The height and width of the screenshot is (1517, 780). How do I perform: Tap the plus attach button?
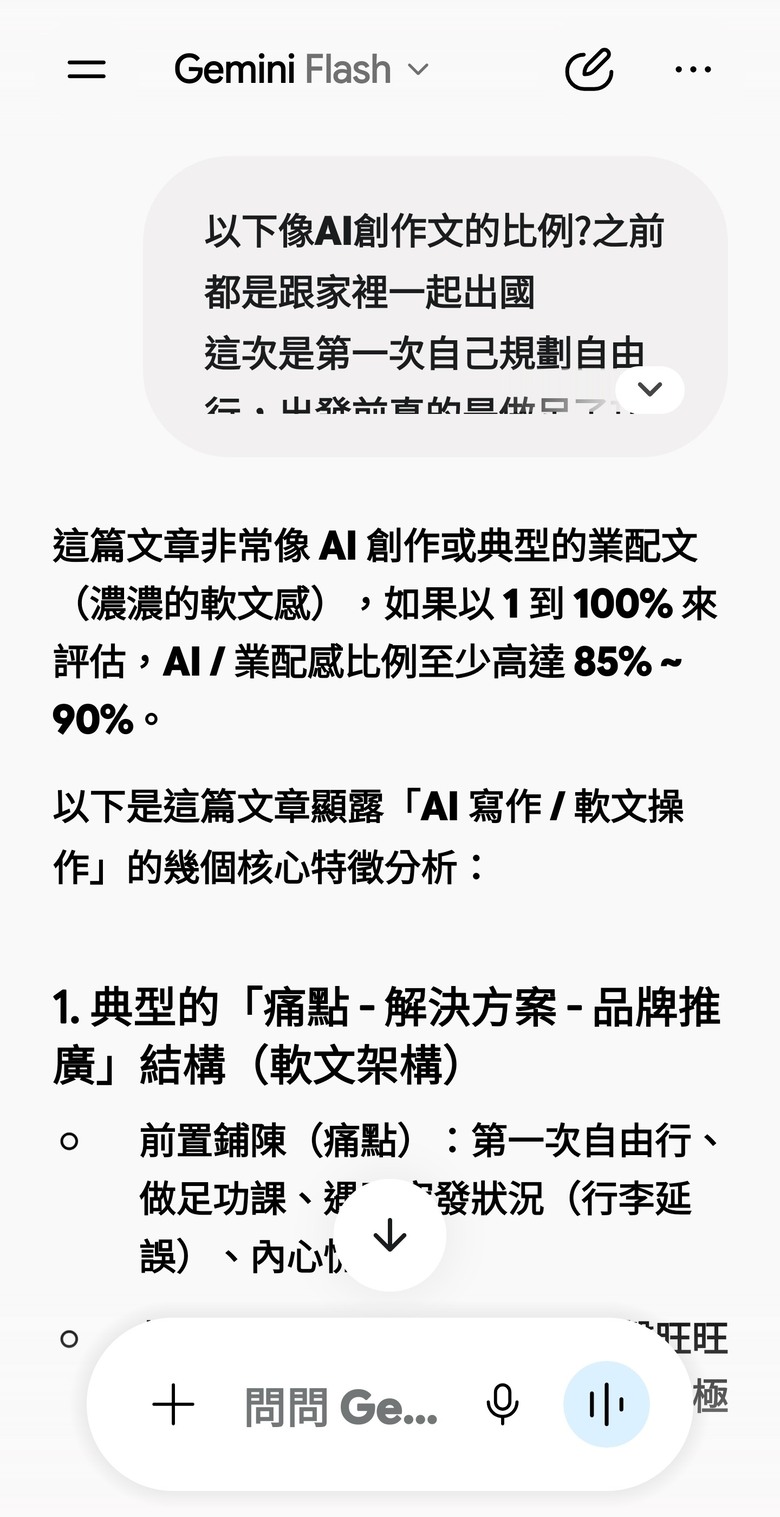(173, 1405)
